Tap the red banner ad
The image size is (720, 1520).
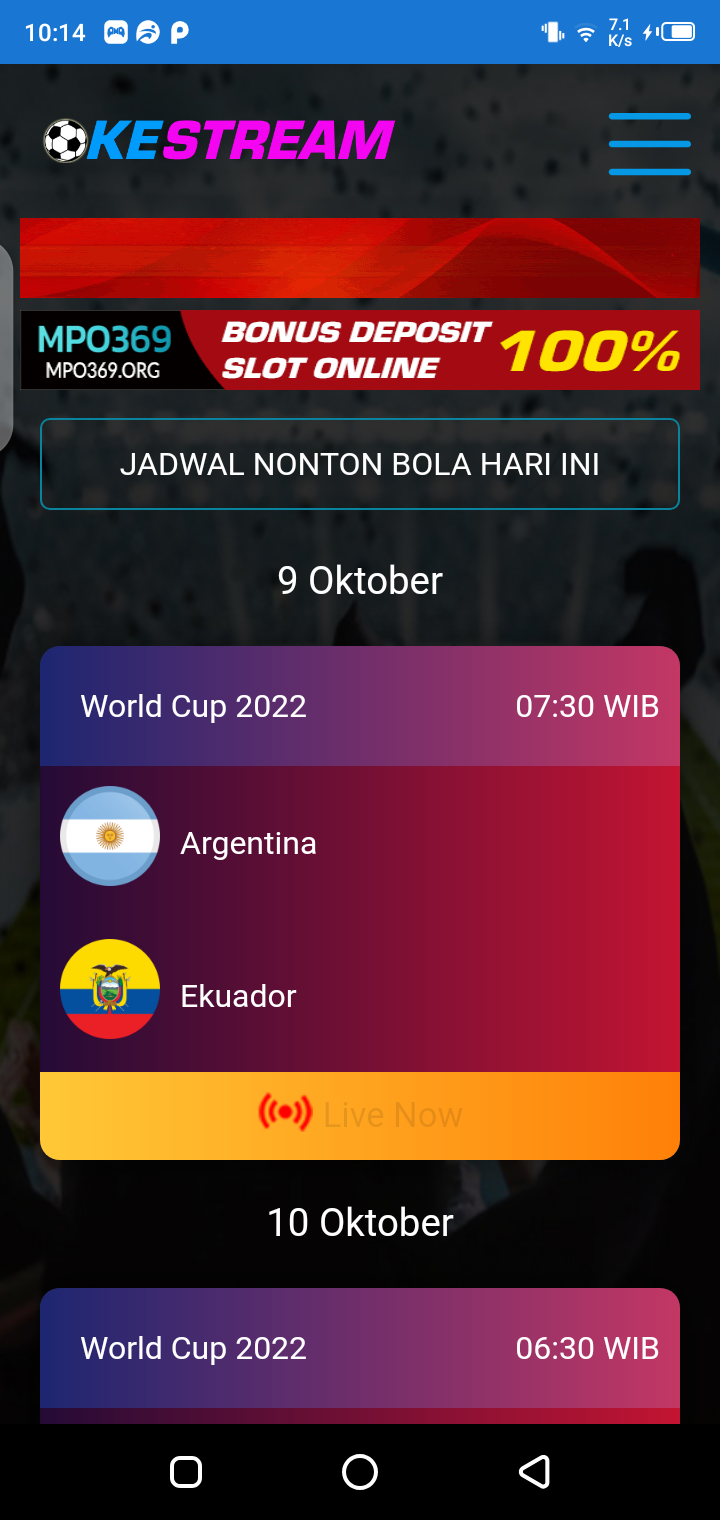coord(360,258)
